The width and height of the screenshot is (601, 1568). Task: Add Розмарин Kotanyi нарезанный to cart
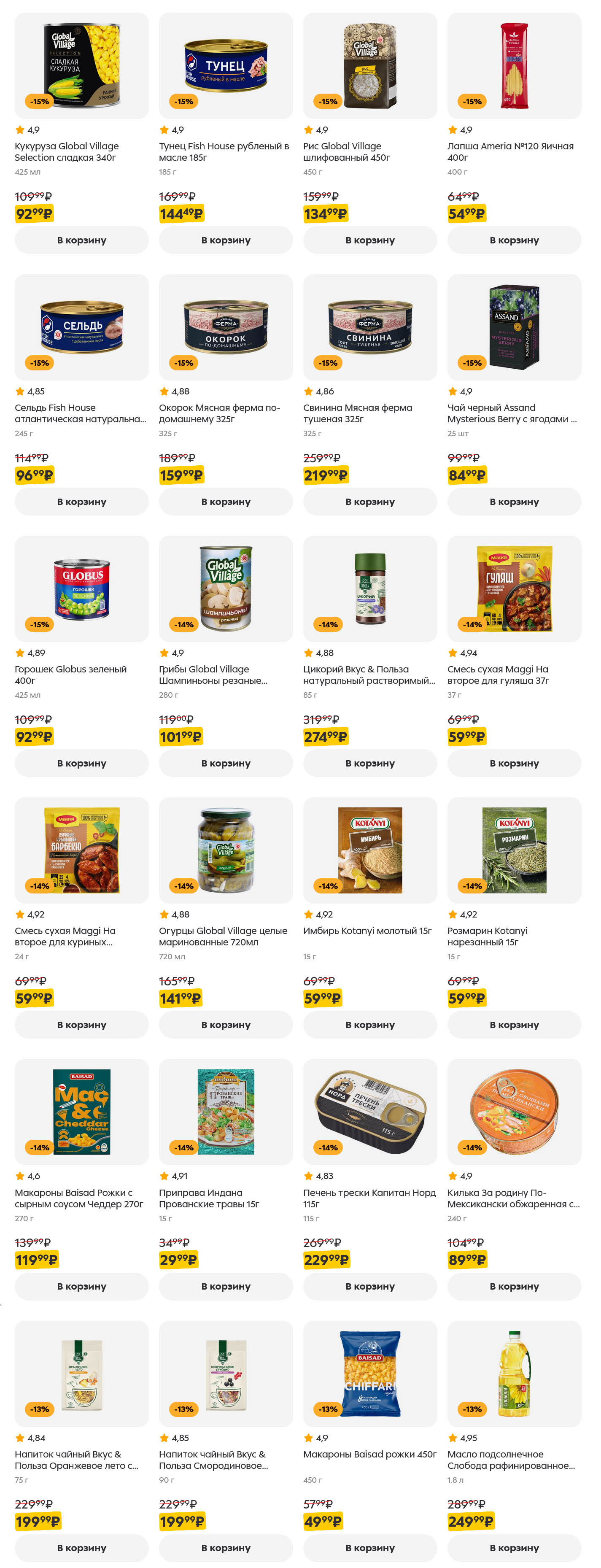click(514, 1024)
